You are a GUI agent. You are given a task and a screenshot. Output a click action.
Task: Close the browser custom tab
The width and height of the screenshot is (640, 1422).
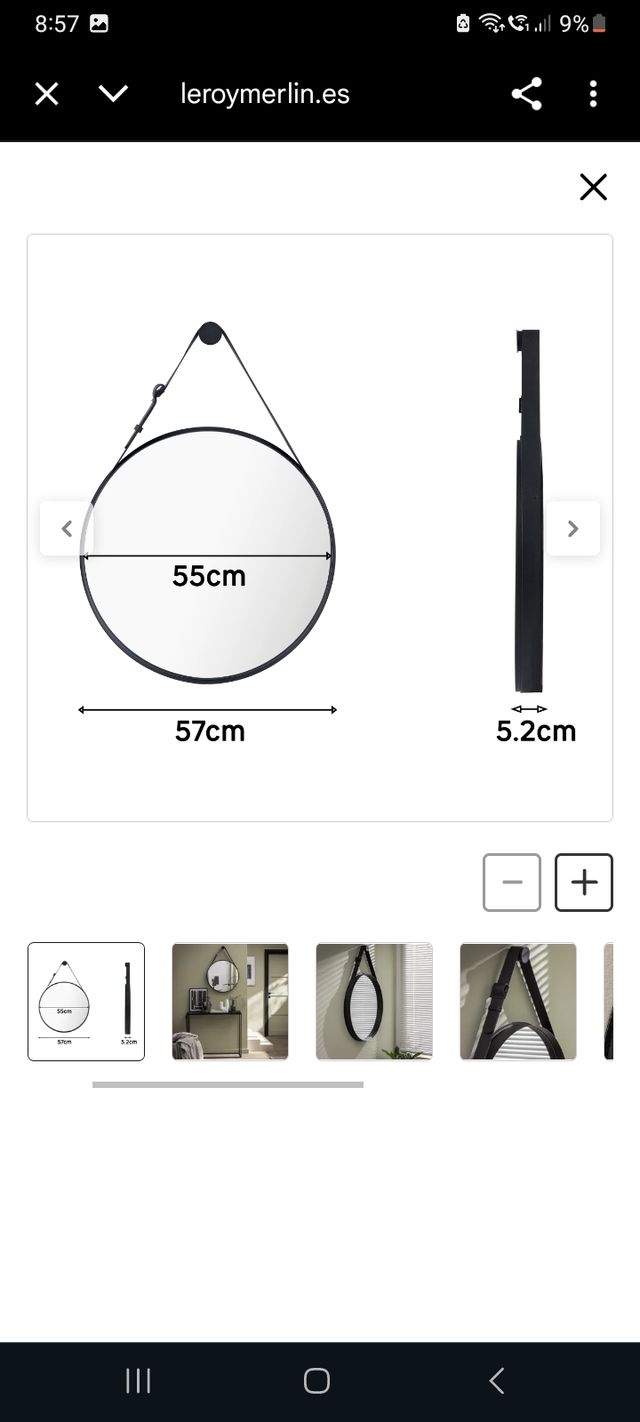(47, 94)
